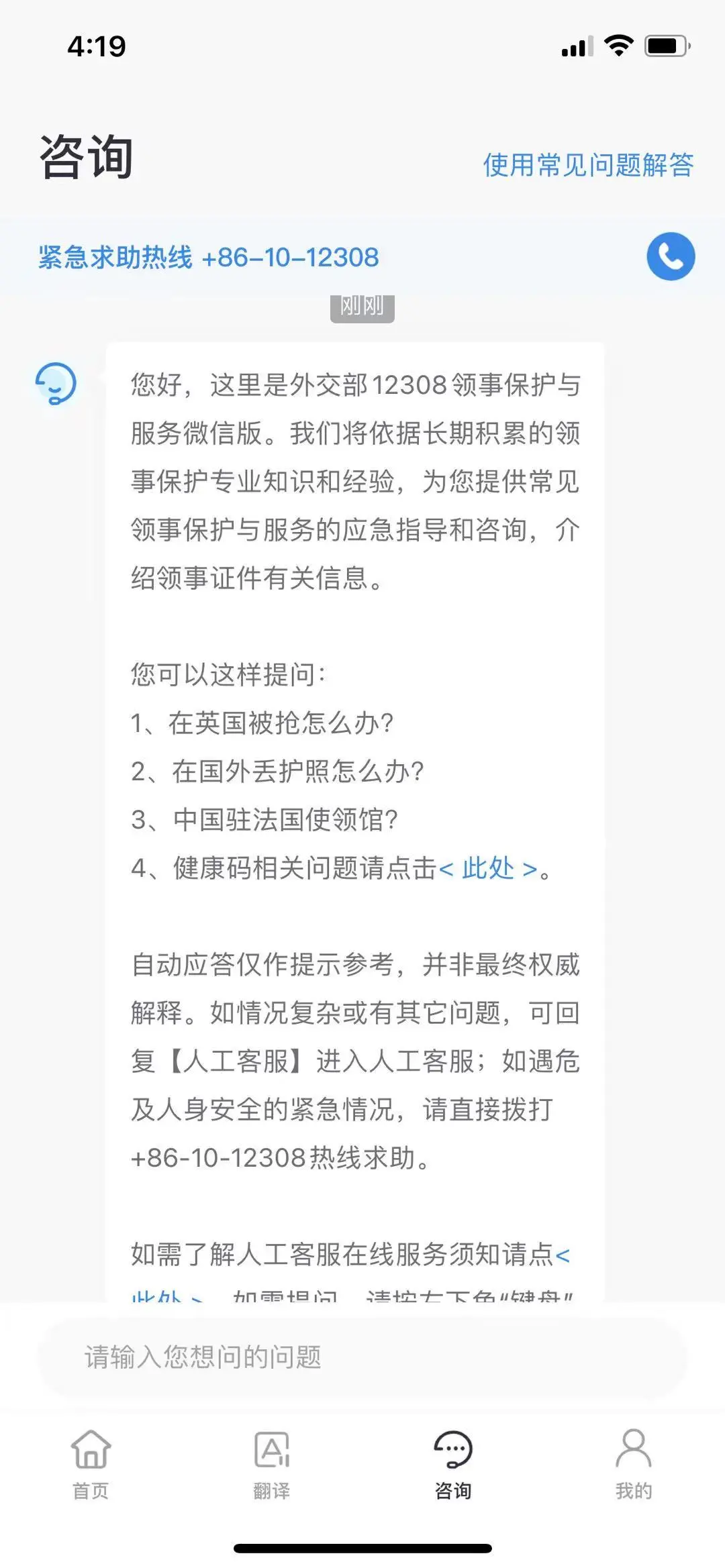The width and height of the screenshot is (725, 1568).
Task: Select the 咨询 tab
Action: tap(453, 1464)
